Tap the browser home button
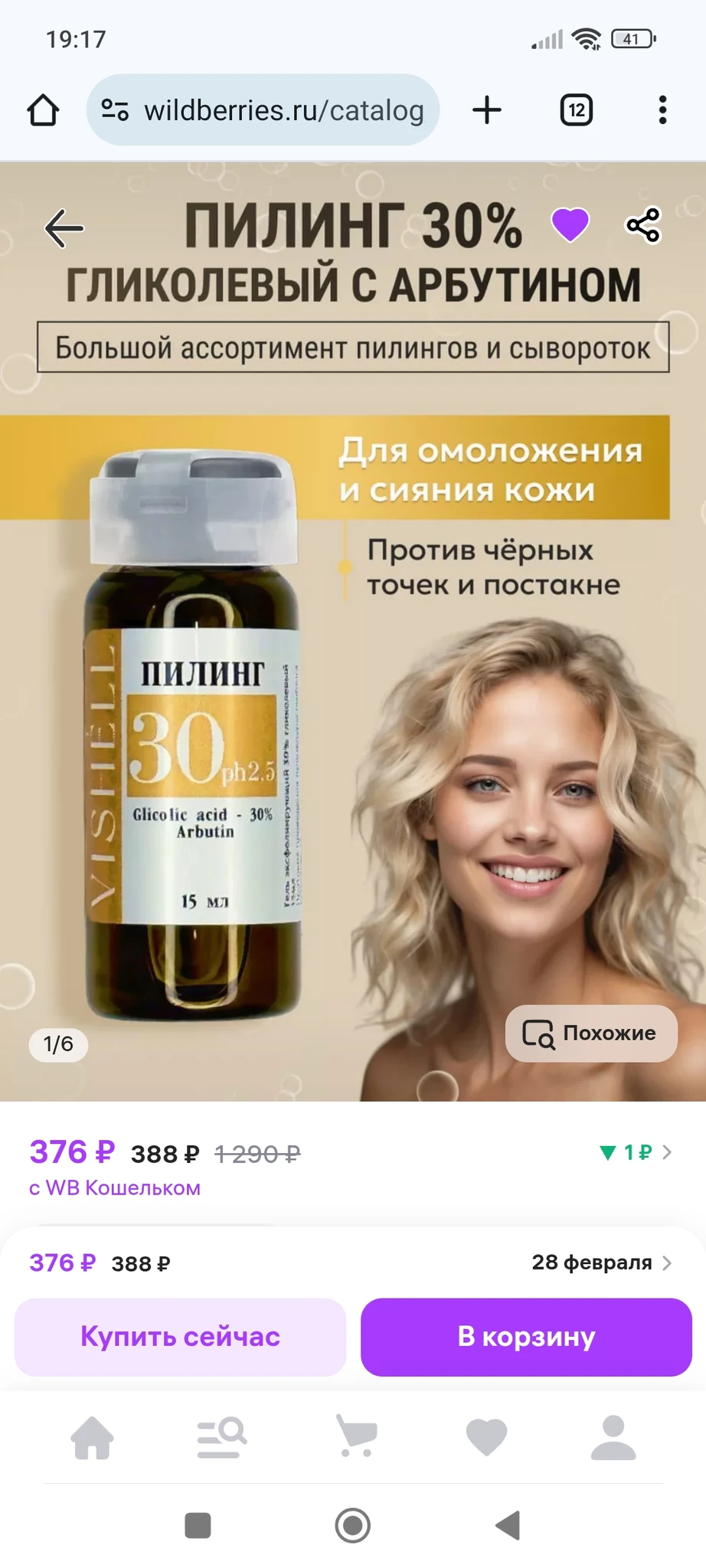Image resolution: width=706 pixels, height=1568 pixels. 44,110
